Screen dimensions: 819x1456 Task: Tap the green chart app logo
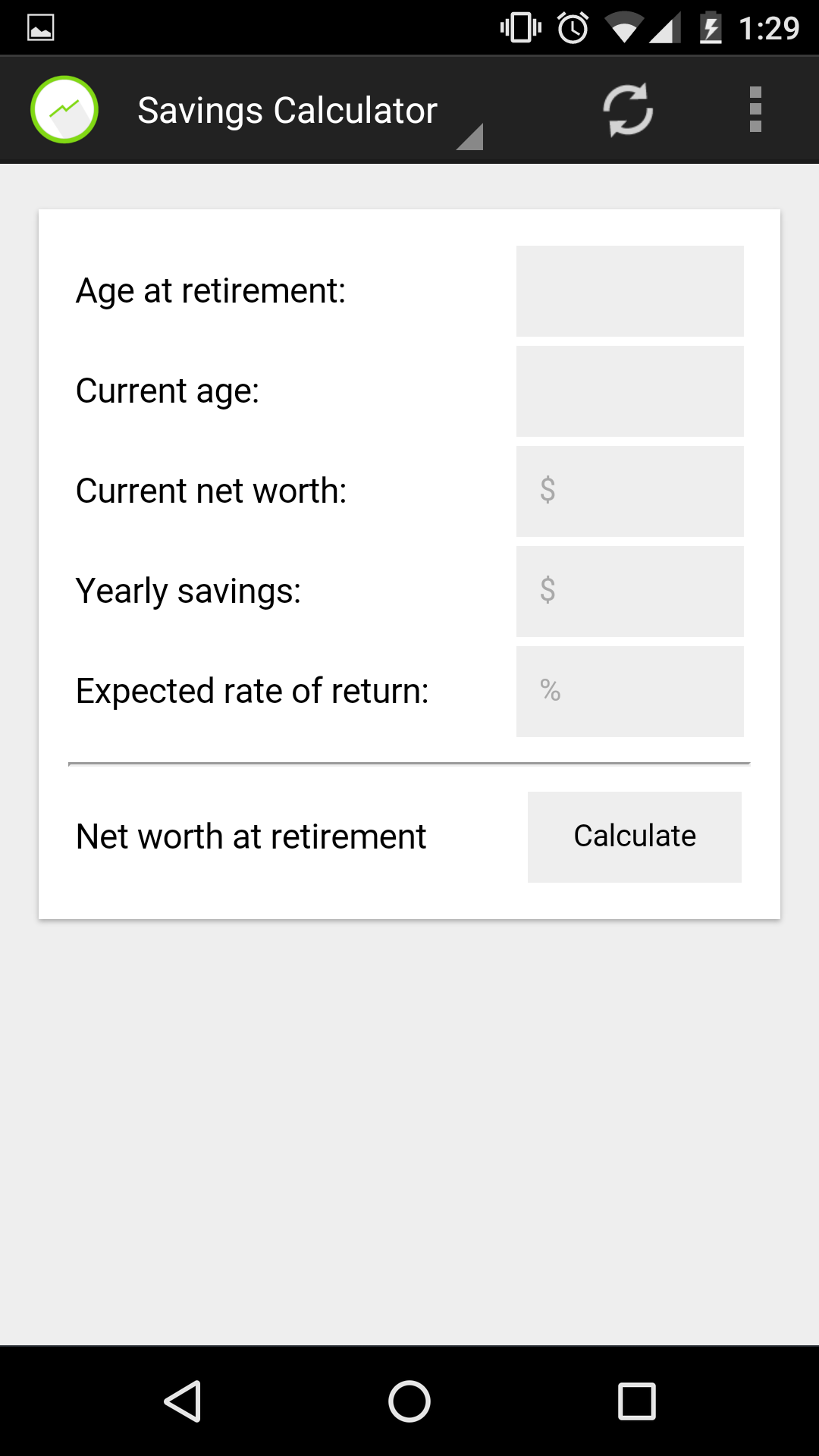point(64,109)
